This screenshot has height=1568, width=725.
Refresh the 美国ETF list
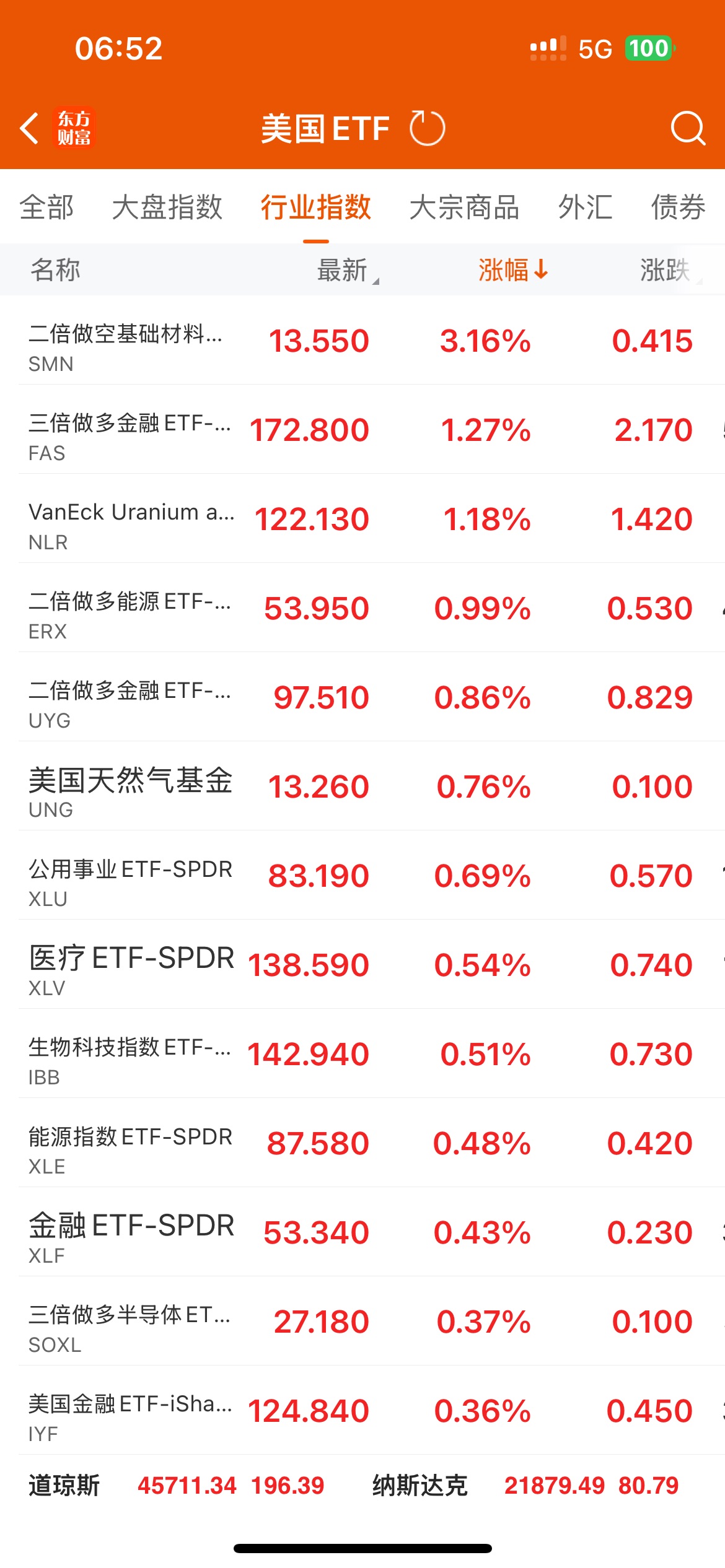point(427,128)
